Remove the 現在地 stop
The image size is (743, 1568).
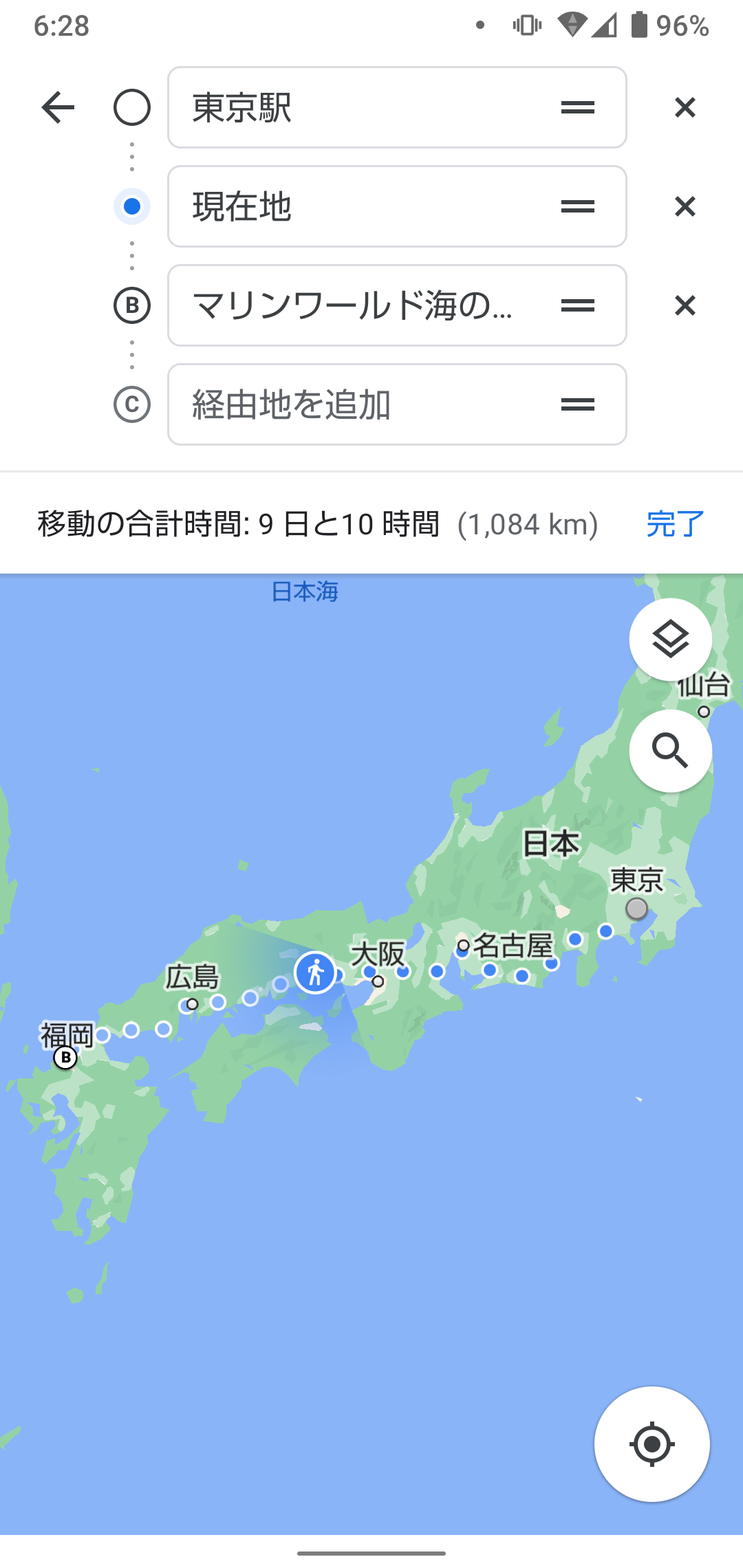685,206
